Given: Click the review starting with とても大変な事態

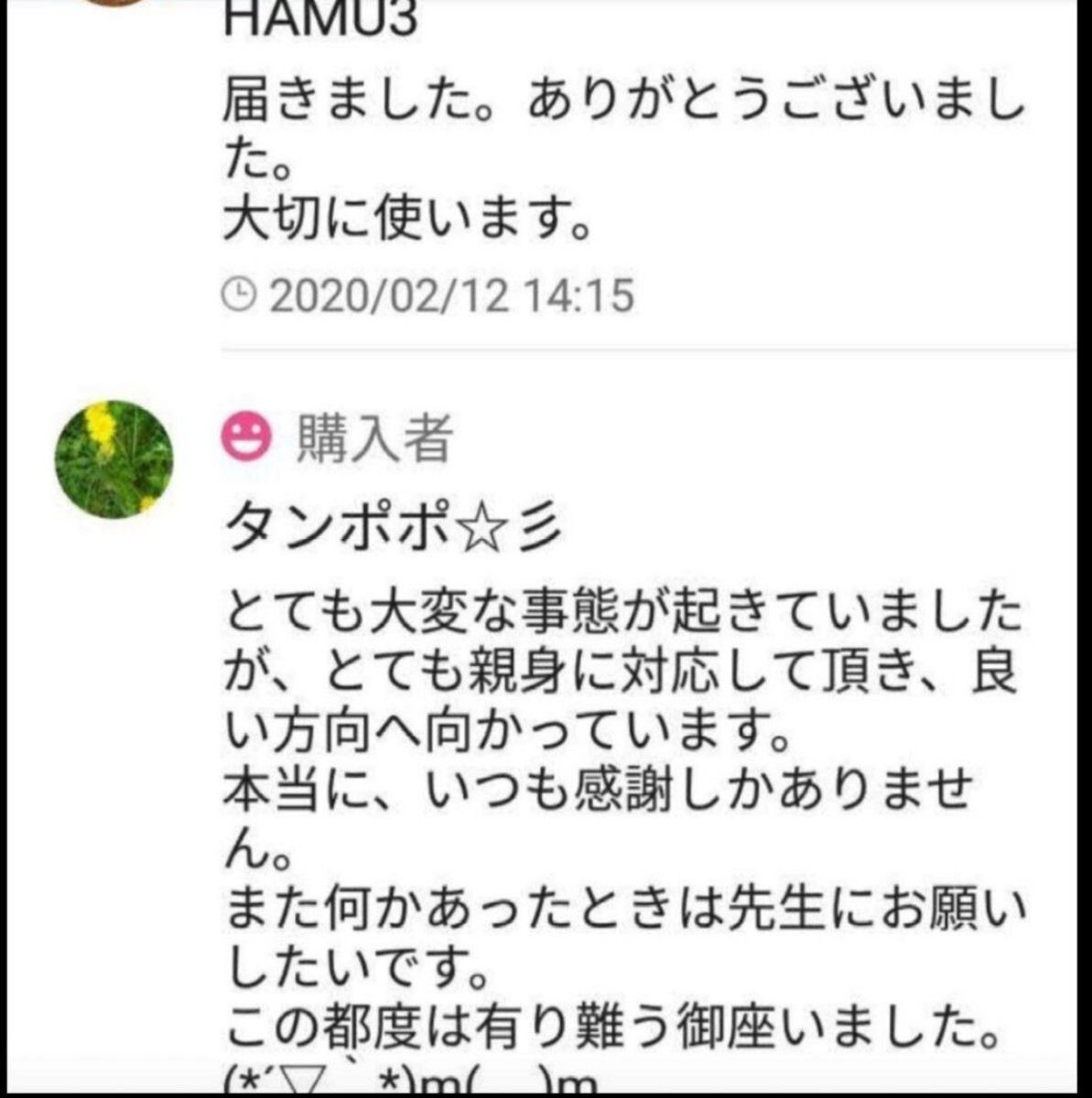Looking at the screenshot, I should [x=622, y=618].
